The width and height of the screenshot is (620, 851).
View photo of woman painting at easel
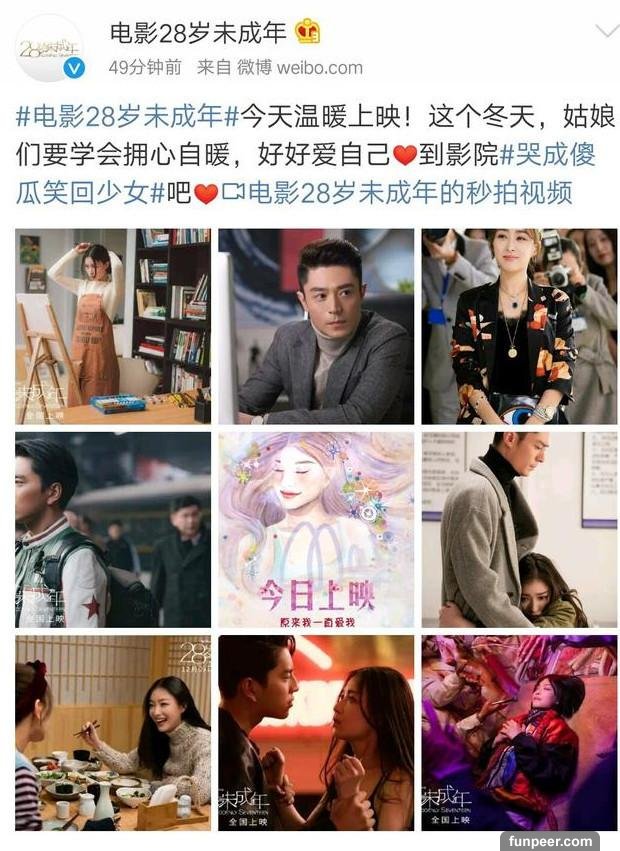click(113, 326)
